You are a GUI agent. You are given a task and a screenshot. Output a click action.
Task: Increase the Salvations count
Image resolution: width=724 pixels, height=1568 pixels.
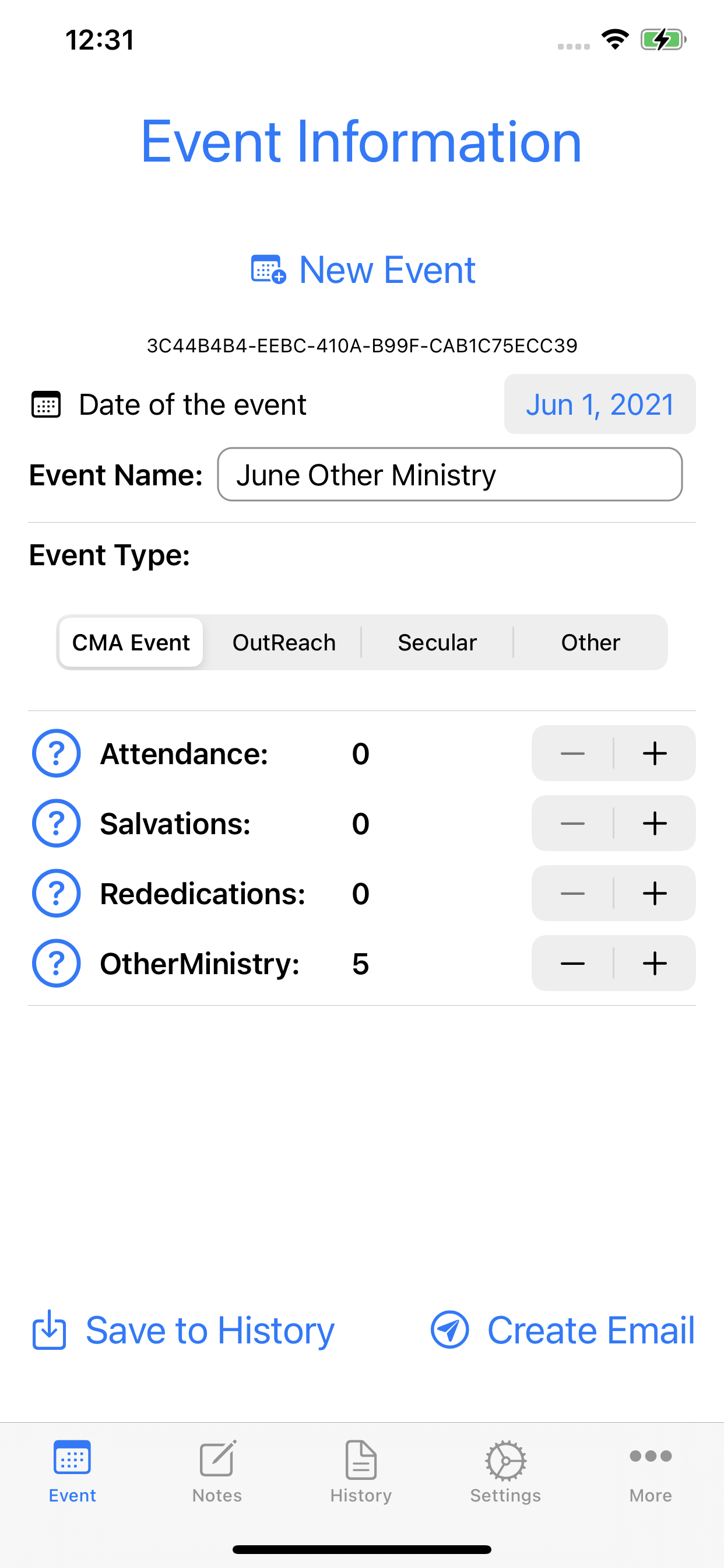tap(655, 824)
